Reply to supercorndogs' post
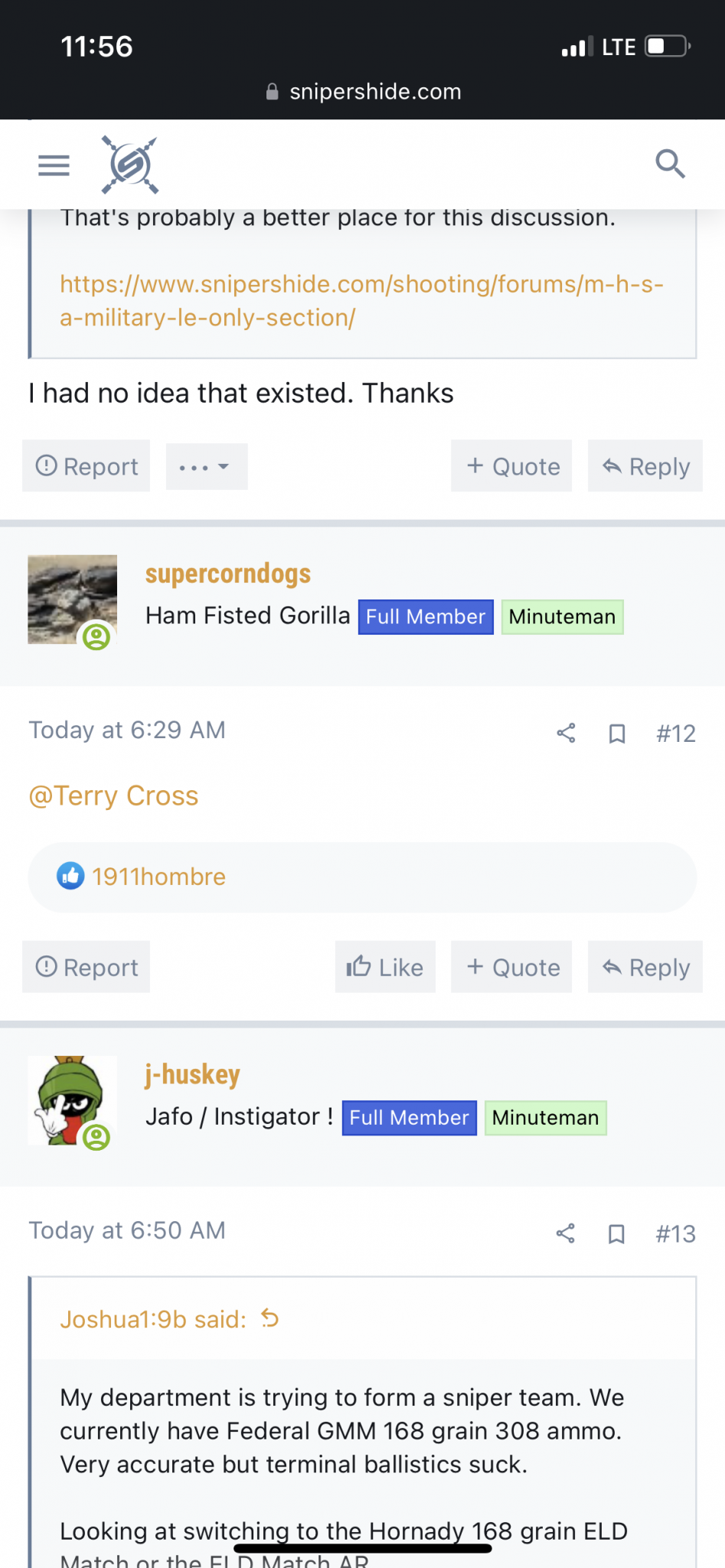Image resolution: width=725 pixels, height=1568 pixels. click(x=645, y=967)
